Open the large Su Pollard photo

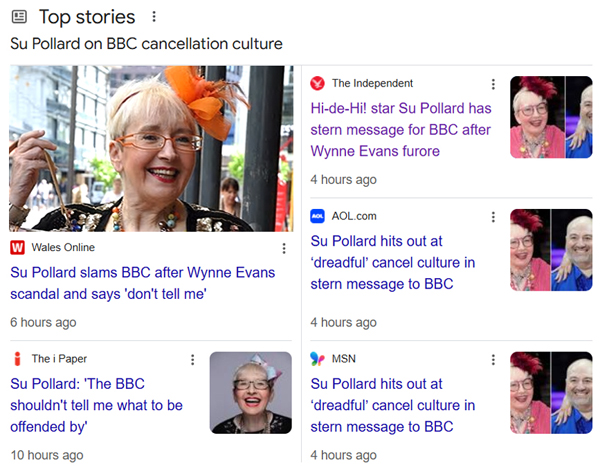152,149
